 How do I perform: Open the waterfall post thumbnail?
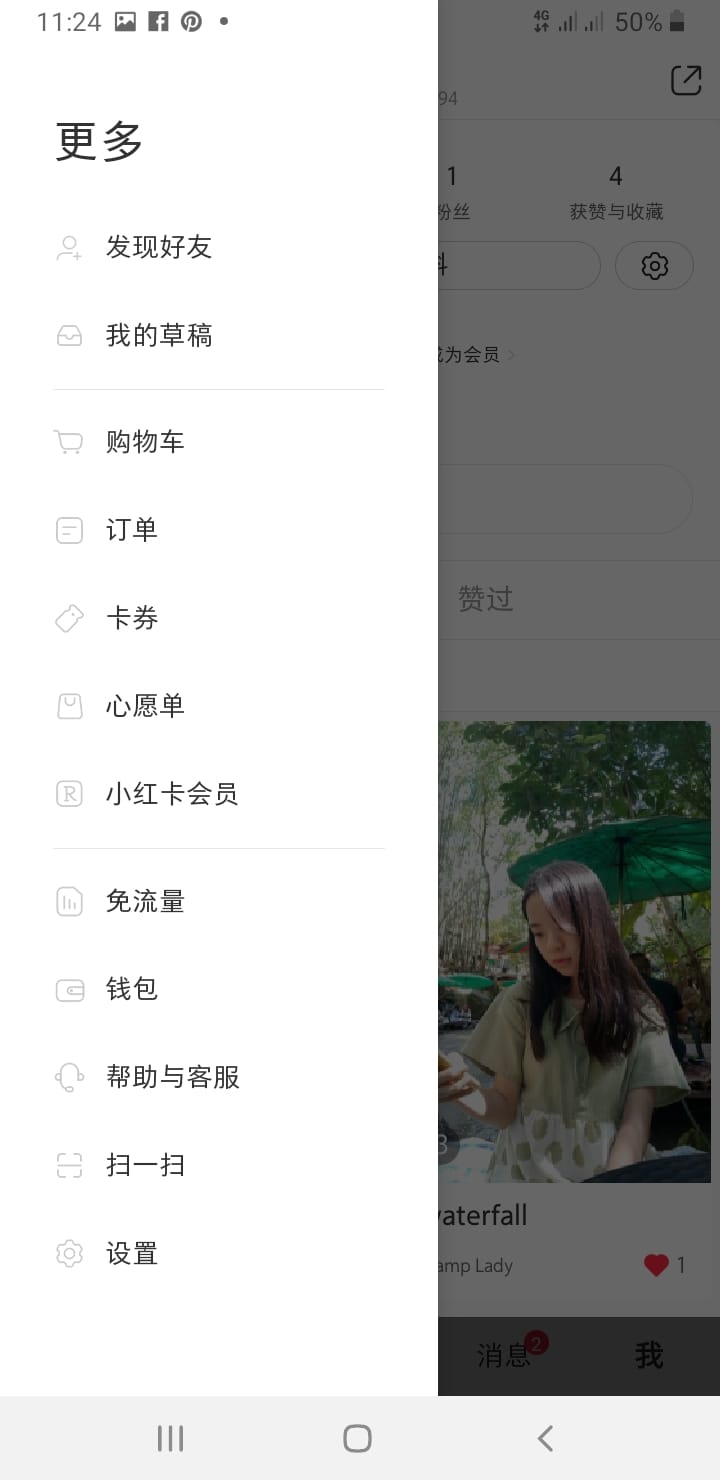pyautogui.click(x=575, y=950)
